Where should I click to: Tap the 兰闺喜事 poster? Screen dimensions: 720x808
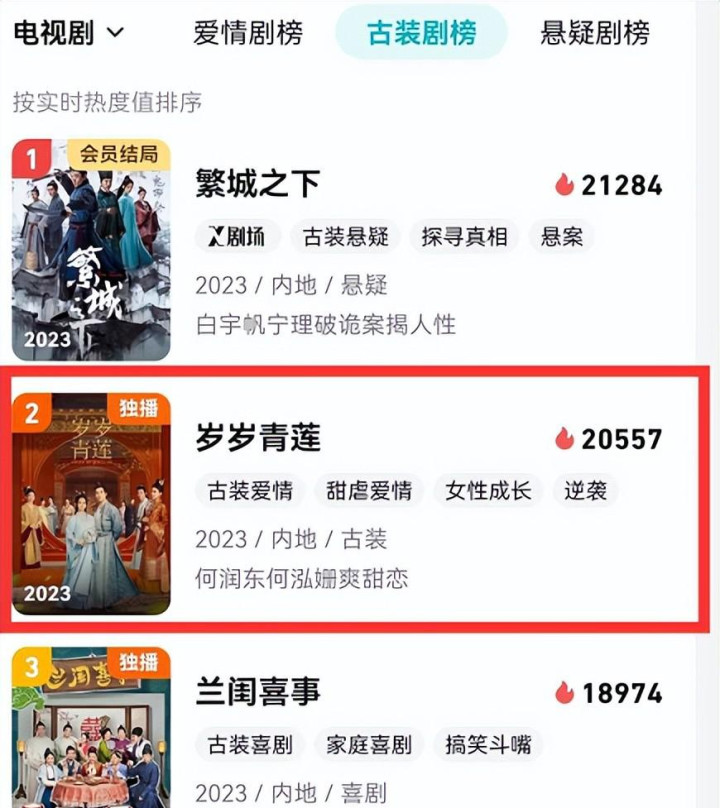91,730
